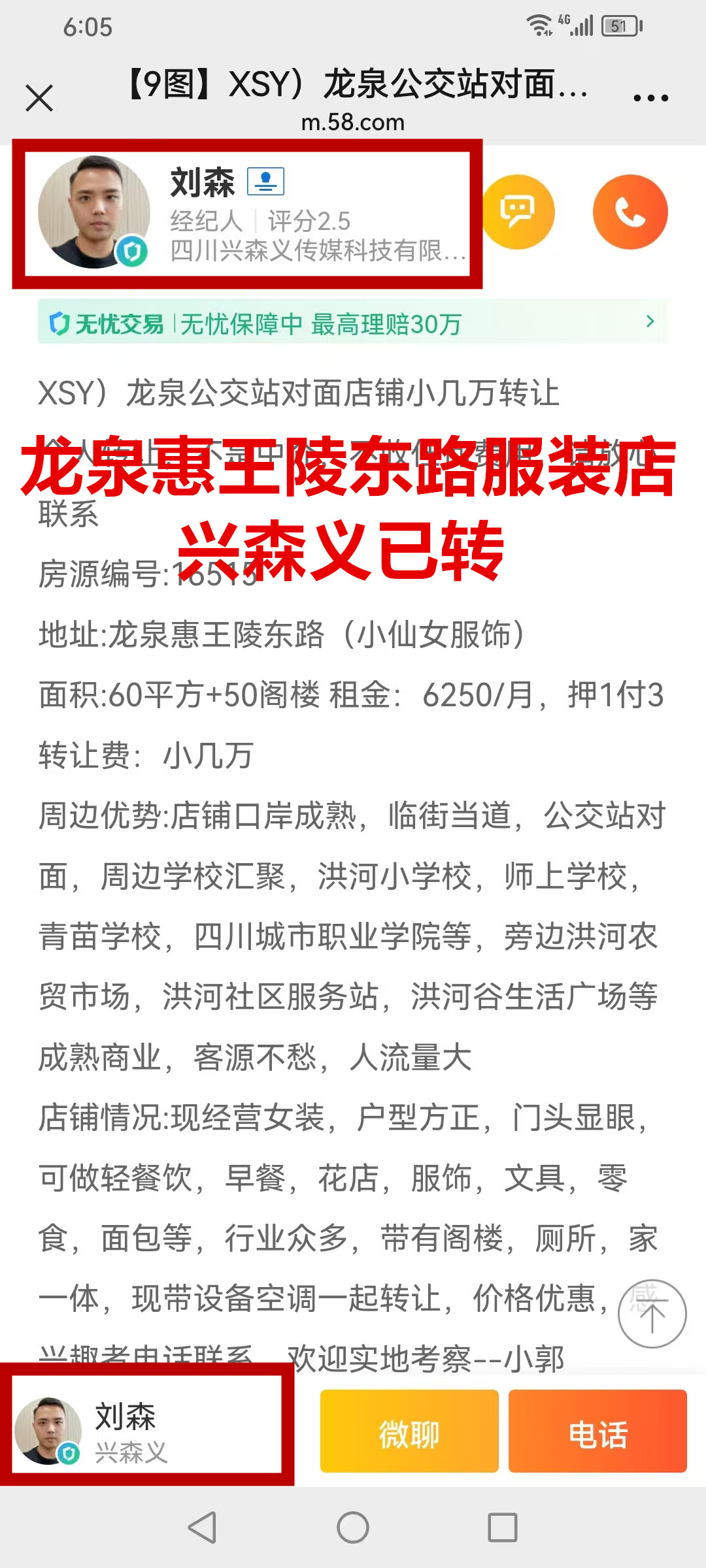This screenshot has width=706, height=1568.
Task: Go back using the system back button
Action: point(202,1528)
